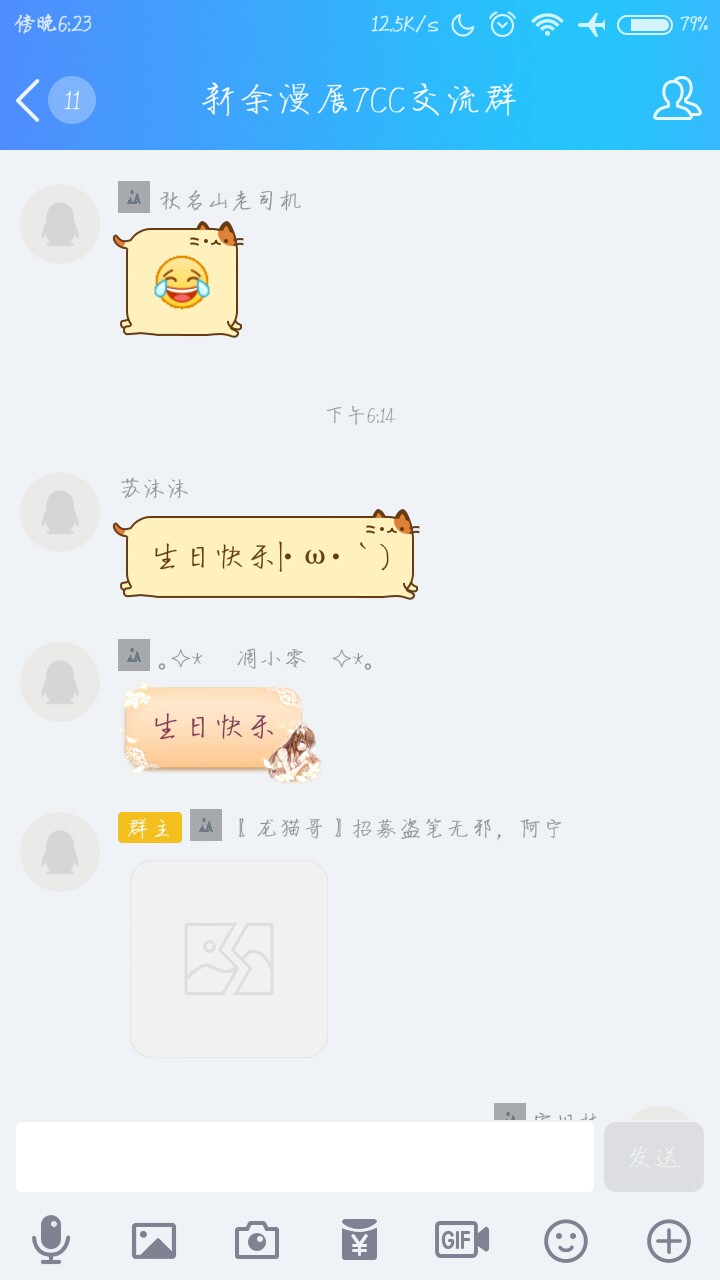Expand more options with the plus icon

[669, 1241]
